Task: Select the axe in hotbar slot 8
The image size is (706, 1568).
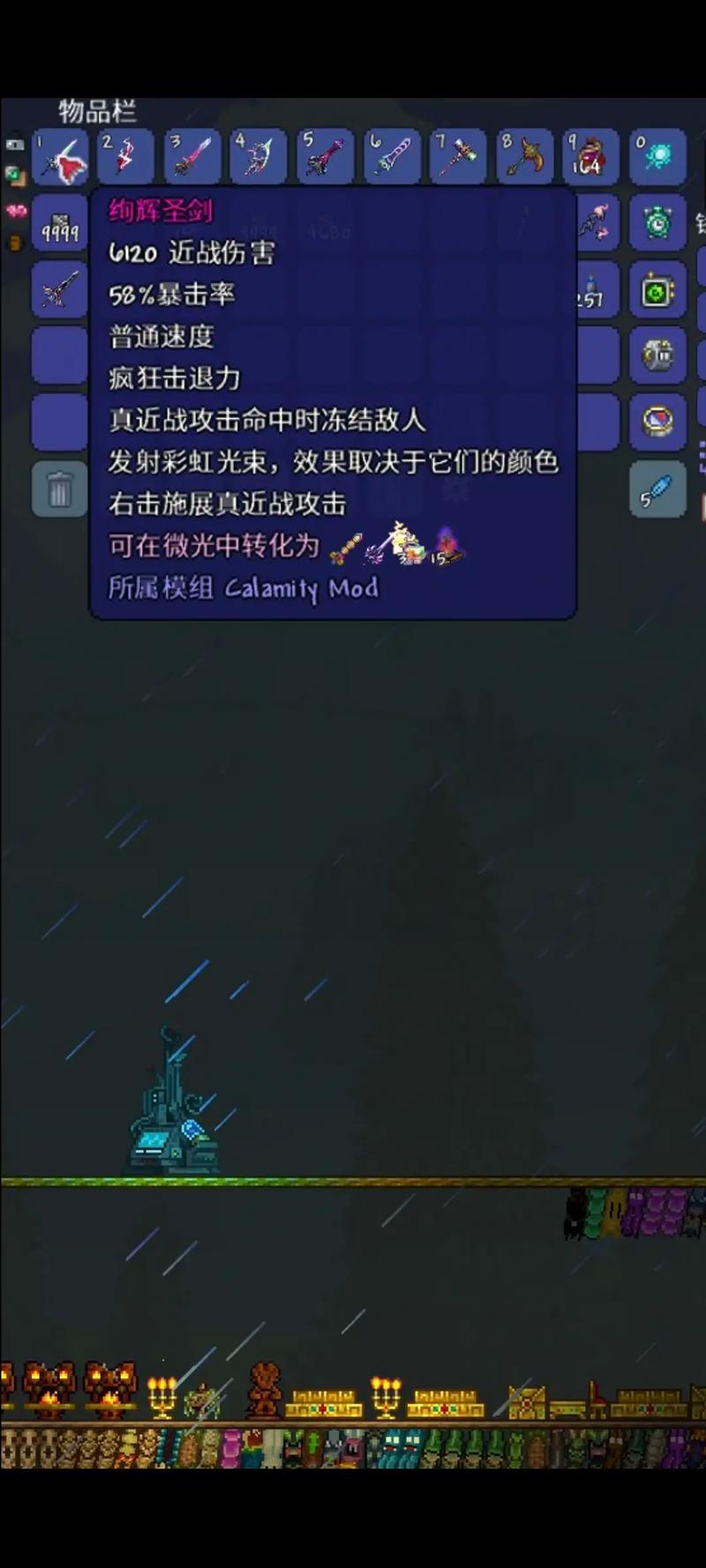Action: [x=524, y=157]
